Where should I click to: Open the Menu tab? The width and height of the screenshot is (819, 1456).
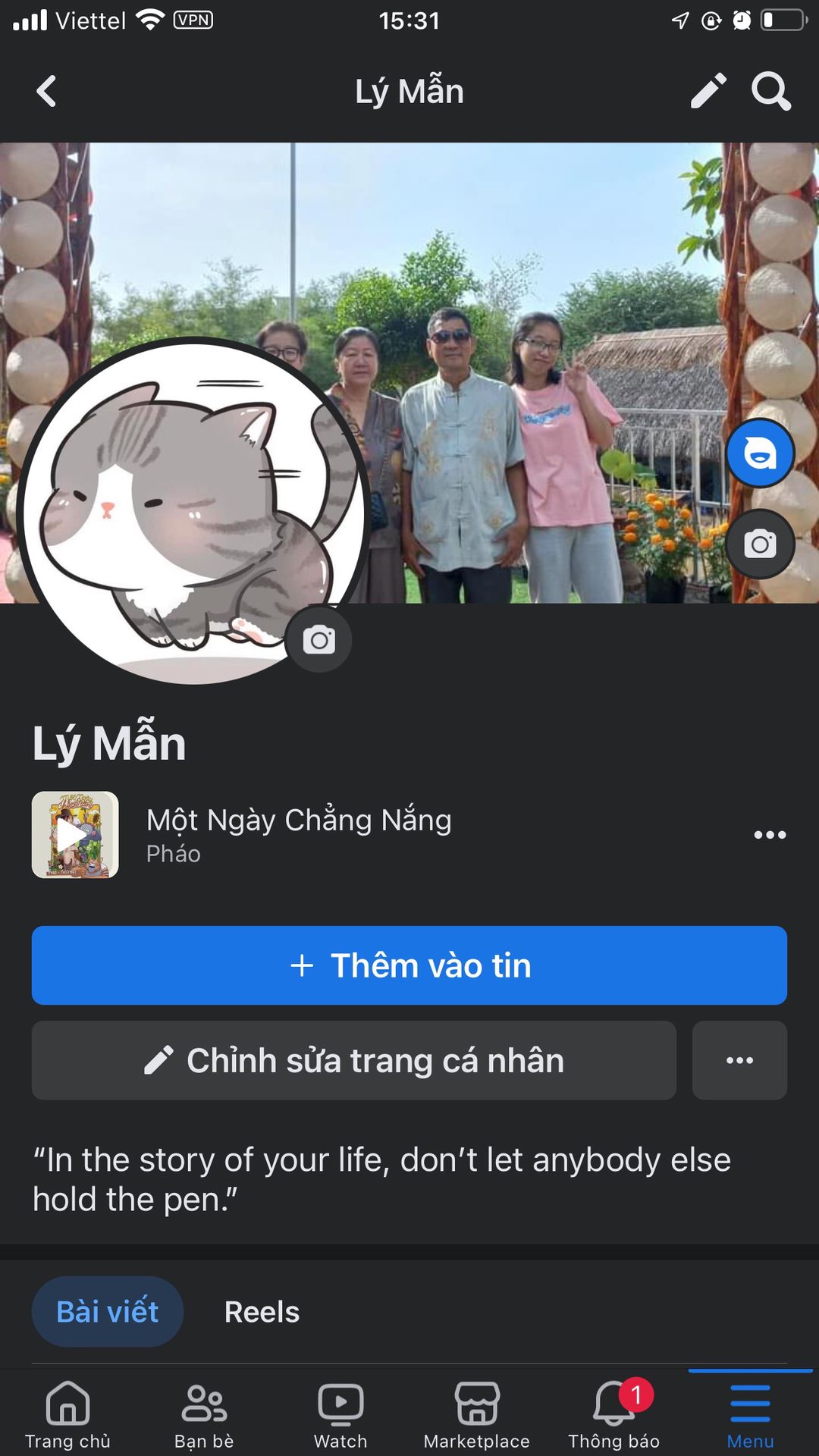750,1414
